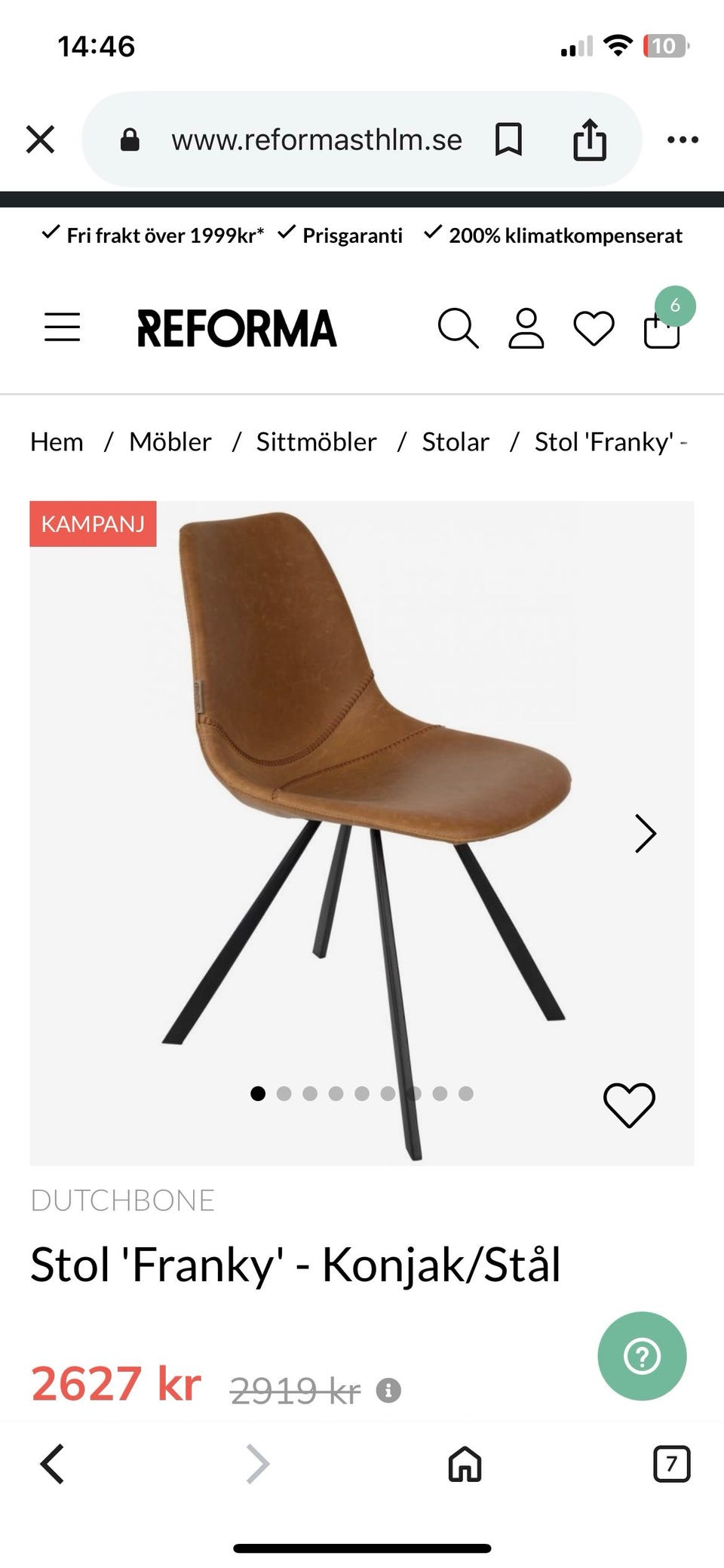Navigate to Sittmöbler breadcrumb
Screen dimensions: 724x1568
coord(316,442)
